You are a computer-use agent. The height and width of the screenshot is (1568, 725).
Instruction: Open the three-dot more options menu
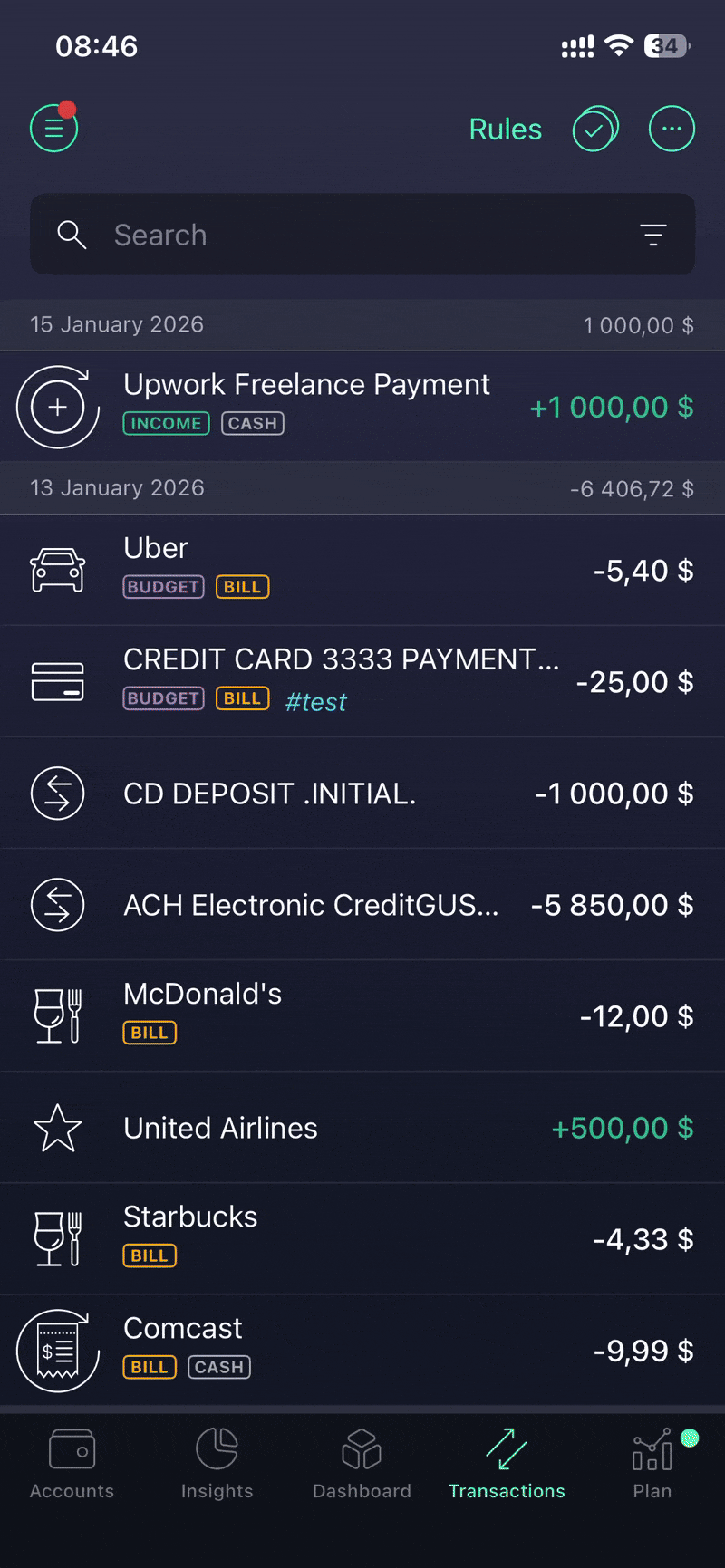[672, 130]
